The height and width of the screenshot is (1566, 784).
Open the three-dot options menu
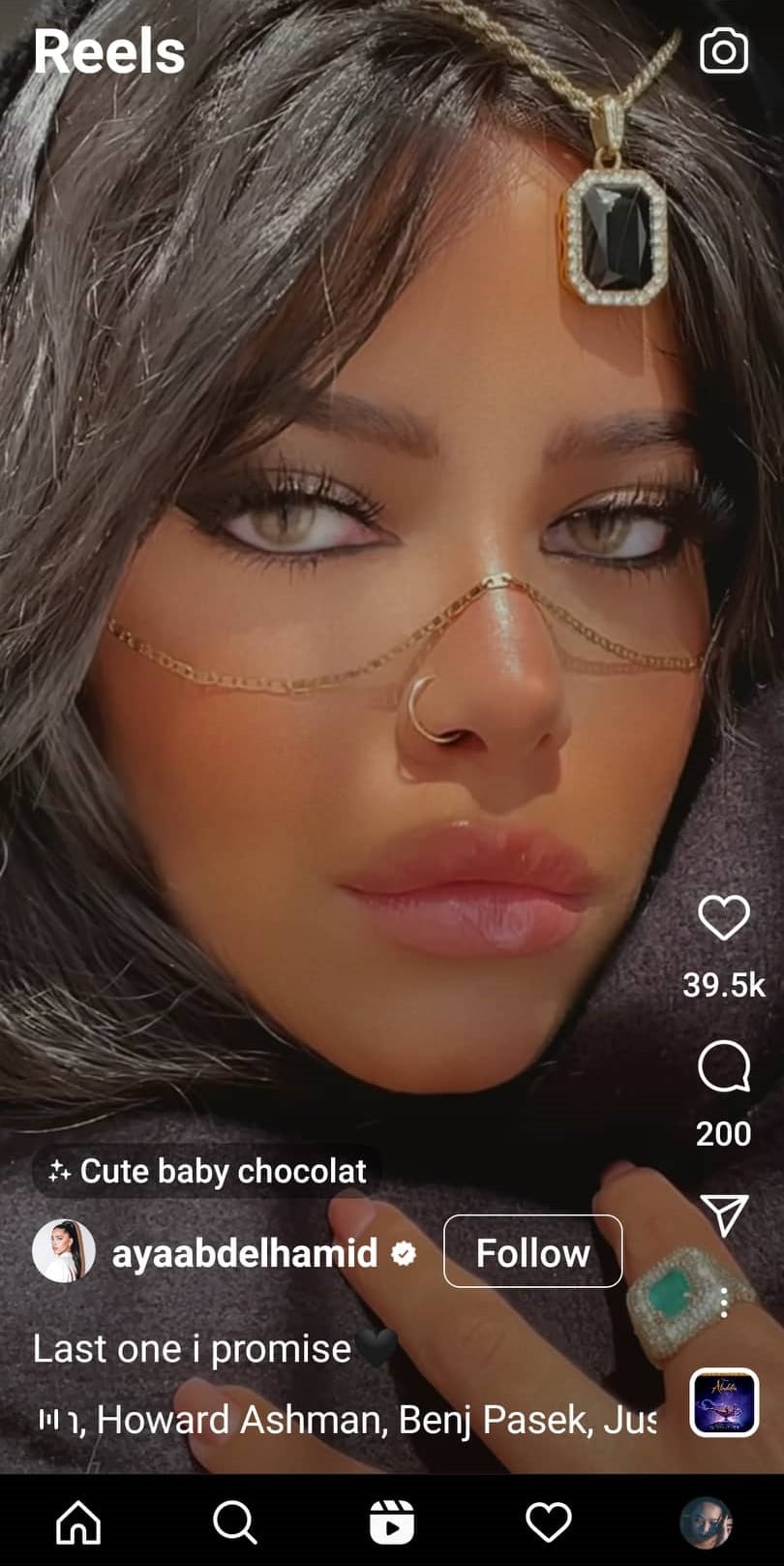(724, 1303)
